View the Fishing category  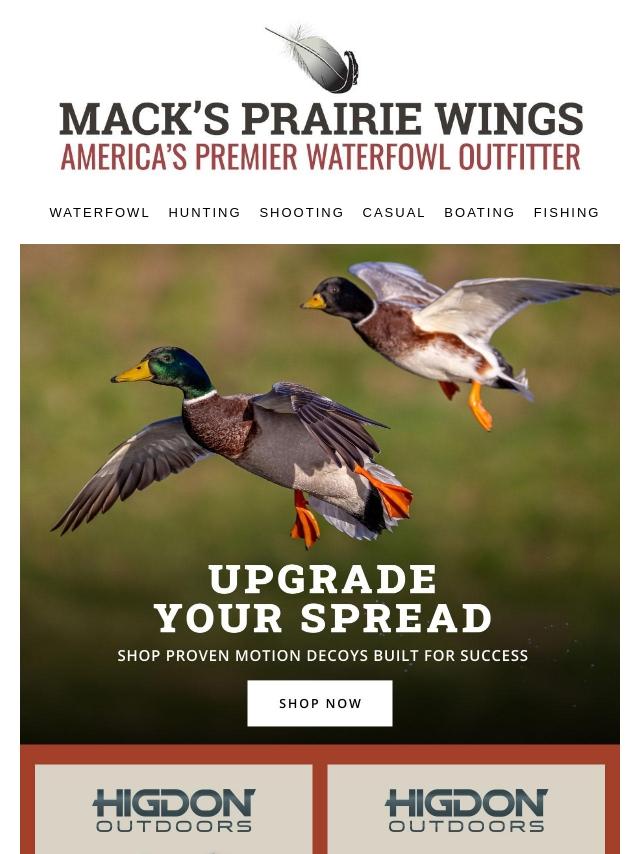pyautogui.click(x=566, y=213)
